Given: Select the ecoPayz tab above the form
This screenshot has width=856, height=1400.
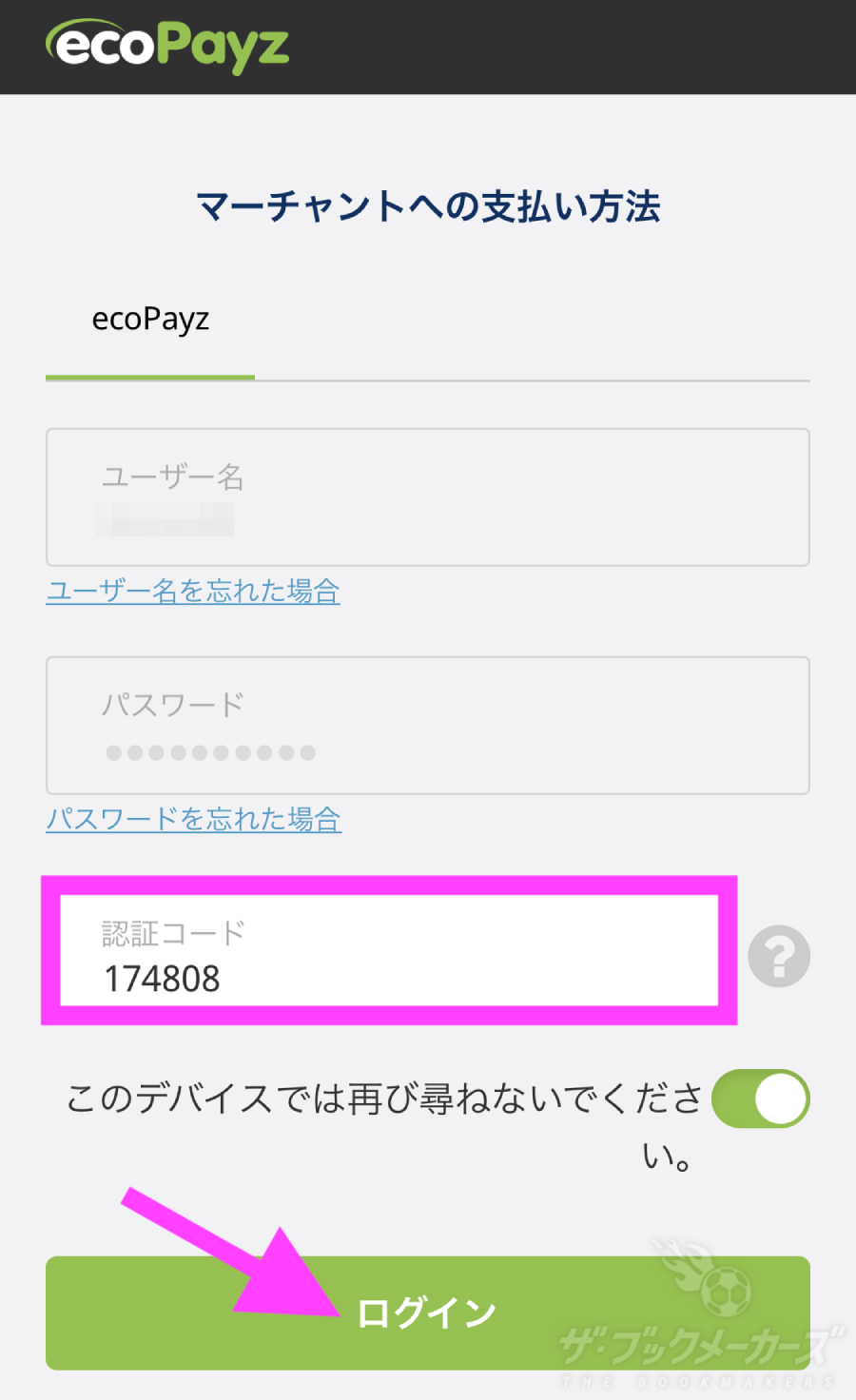Looking at the screenshot, I should pyautogui.click(x=149, y=319).
